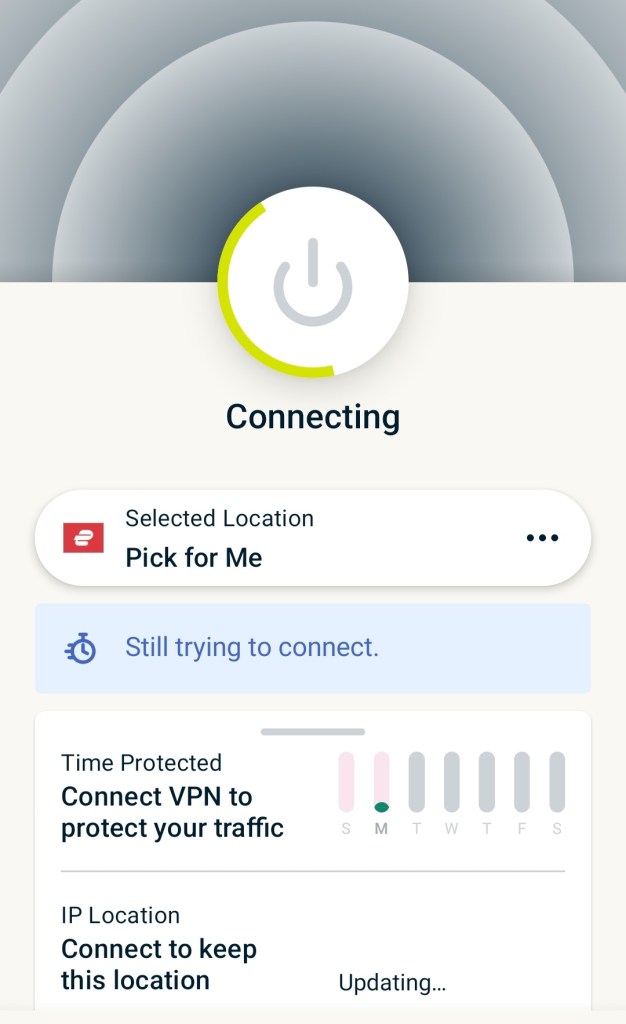Tap the power button to cancel connecting
The height and width of the screenshot is (1024, 626).
pyautogui.click(x=313, y=282)
